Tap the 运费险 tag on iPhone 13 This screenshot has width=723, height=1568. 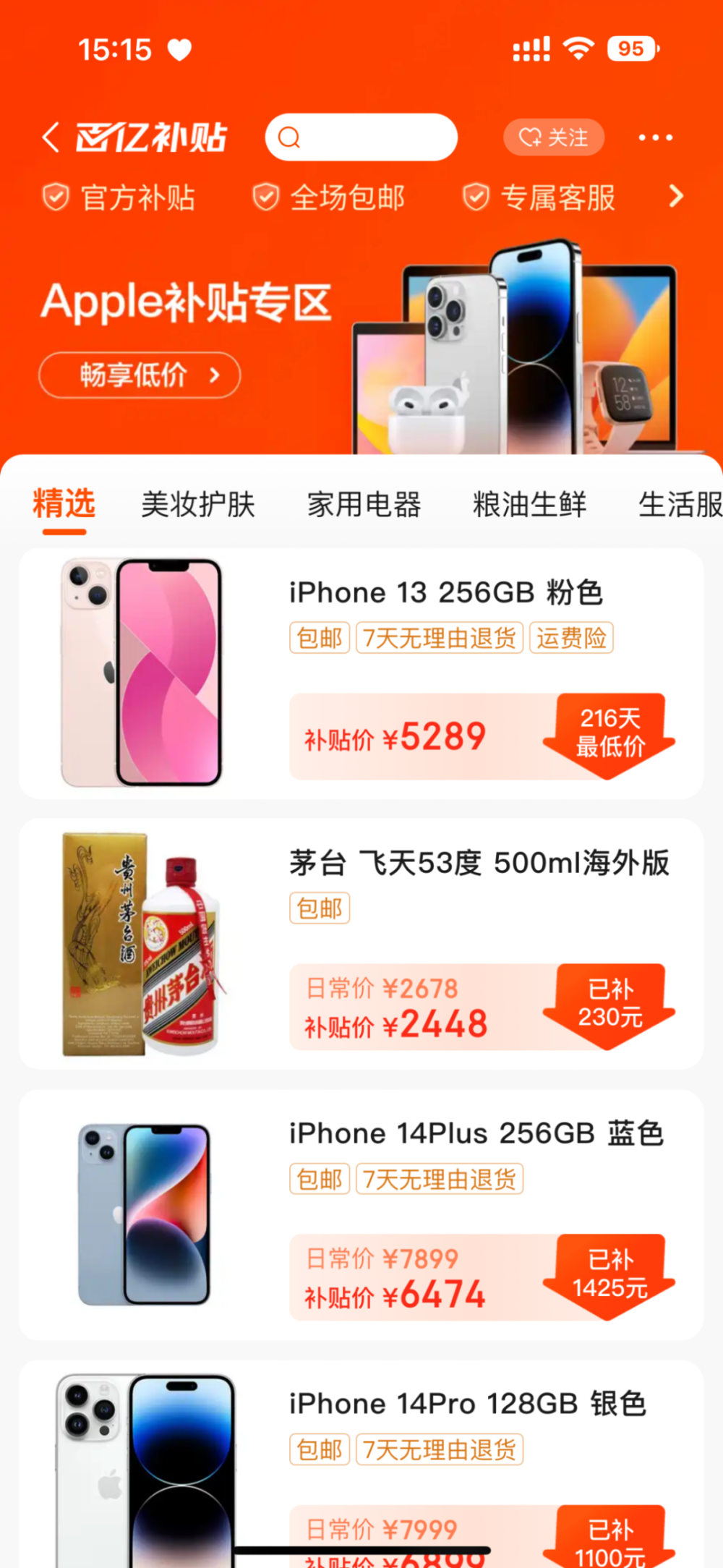[x=571, y=637]
